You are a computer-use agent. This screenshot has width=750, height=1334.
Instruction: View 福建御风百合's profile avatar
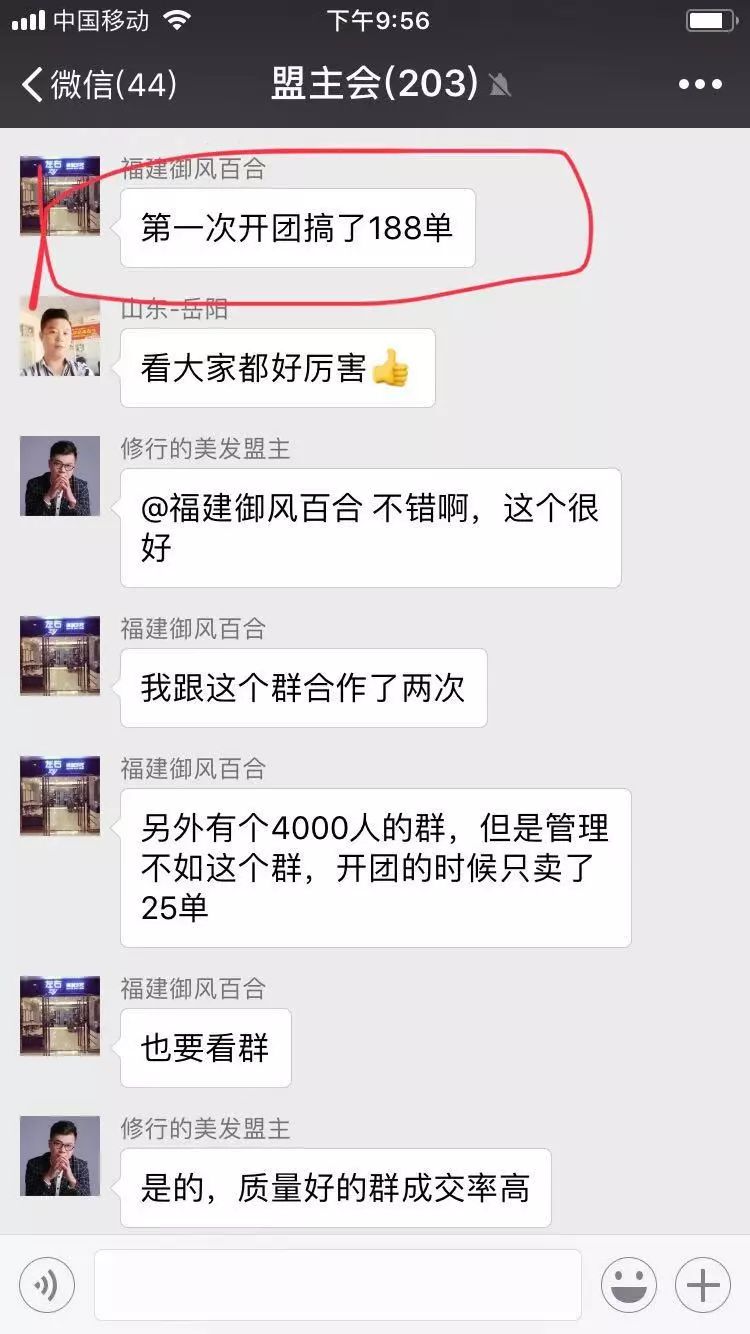58,197
